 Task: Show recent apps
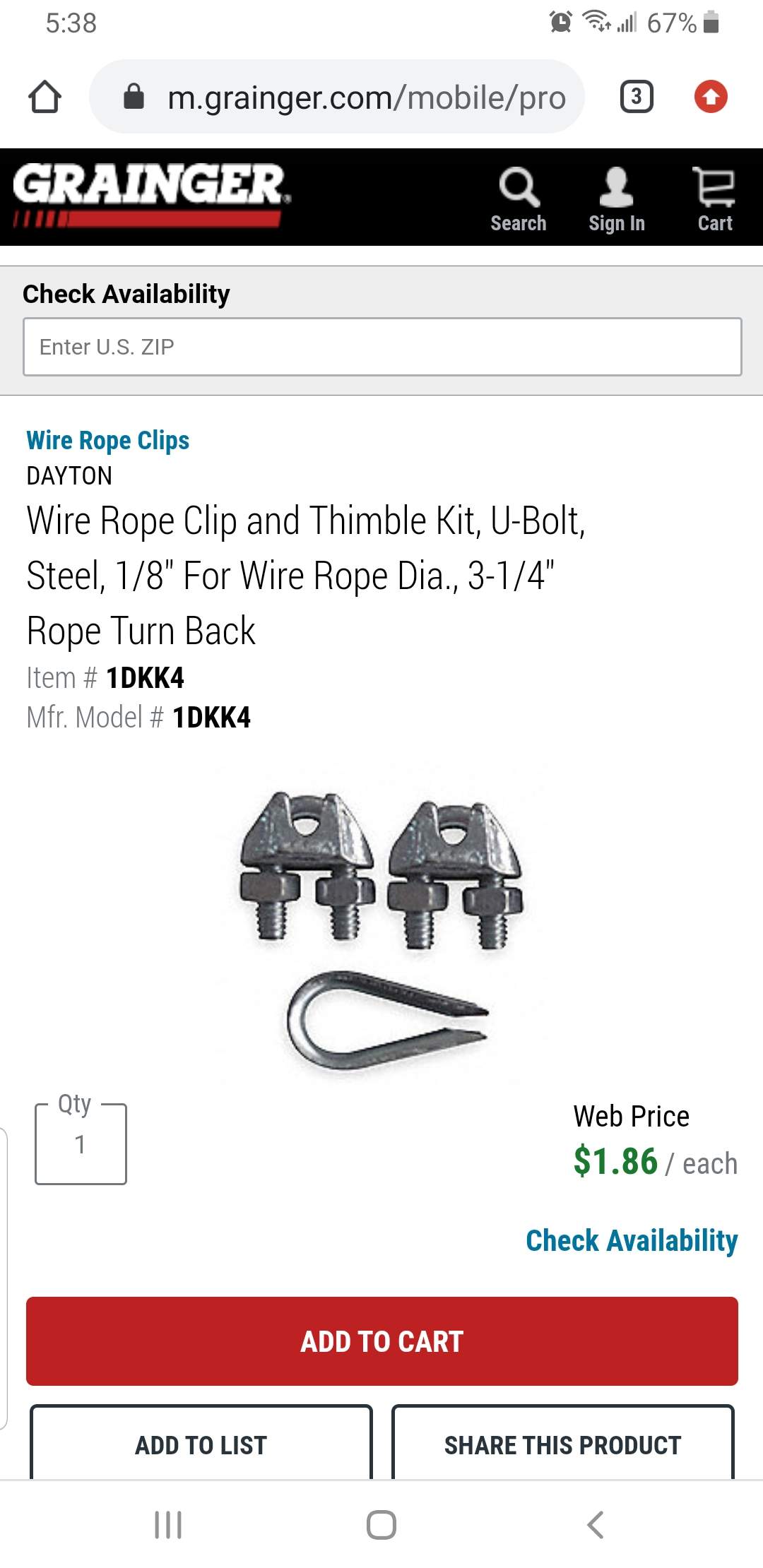[x=168, y=1524]
